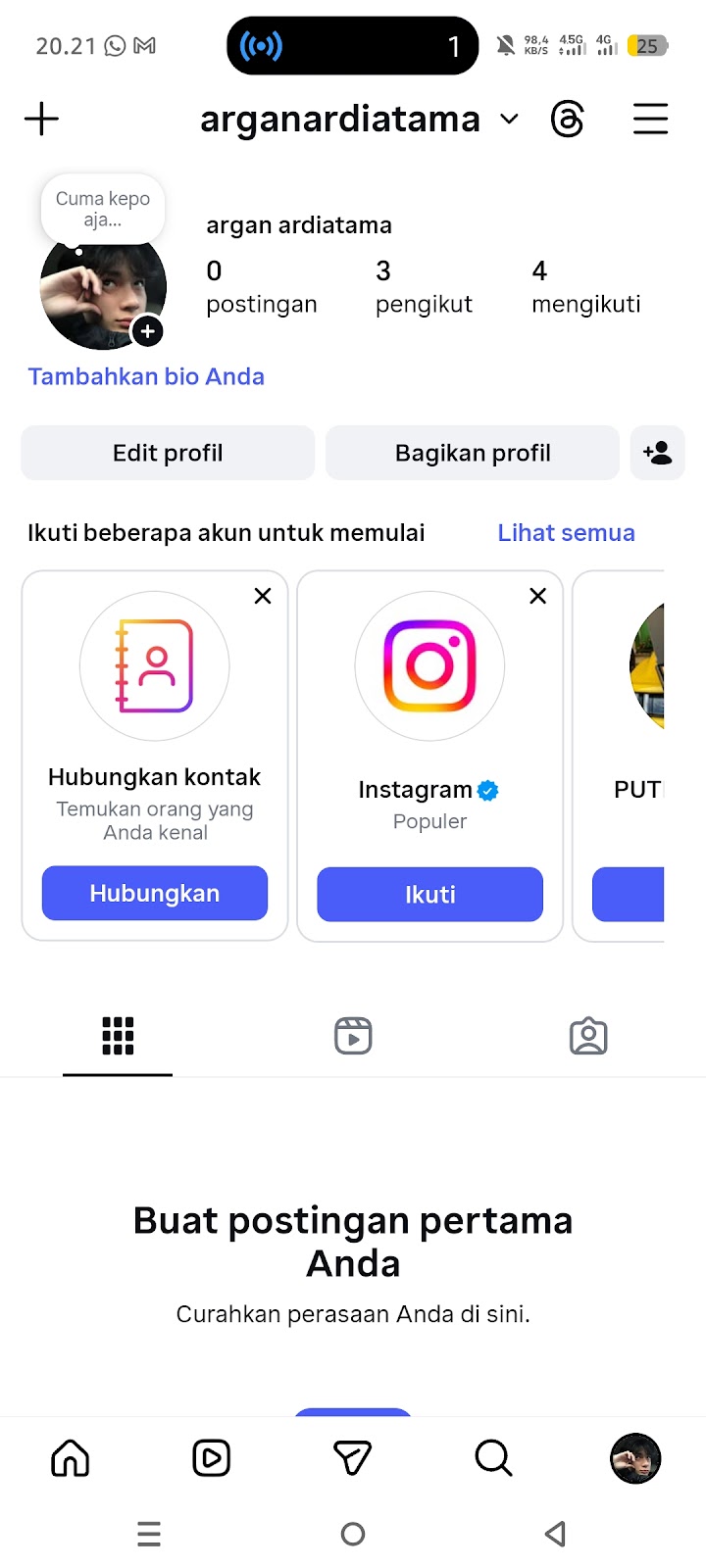This screenshot has height=1568, width=706.
Task: Expand the arganardiatama account switcher
Action: [x=508, y=120]
